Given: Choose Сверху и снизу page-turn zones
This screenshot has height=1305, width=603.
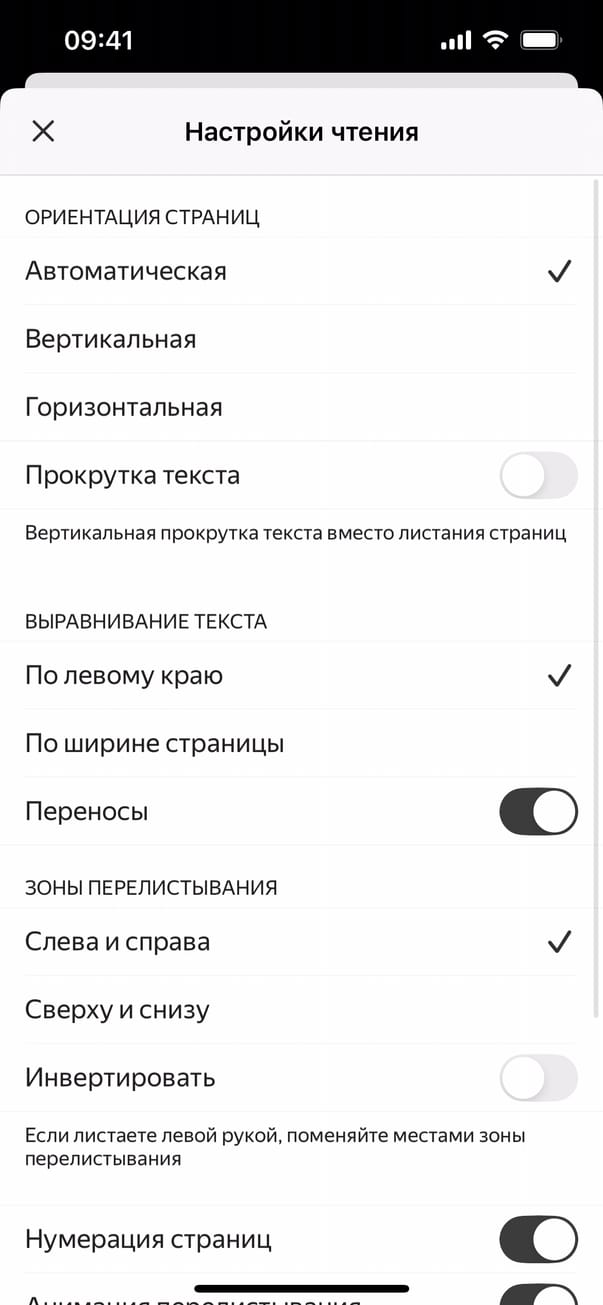Looking at the screenshot, I should 300,1010.
